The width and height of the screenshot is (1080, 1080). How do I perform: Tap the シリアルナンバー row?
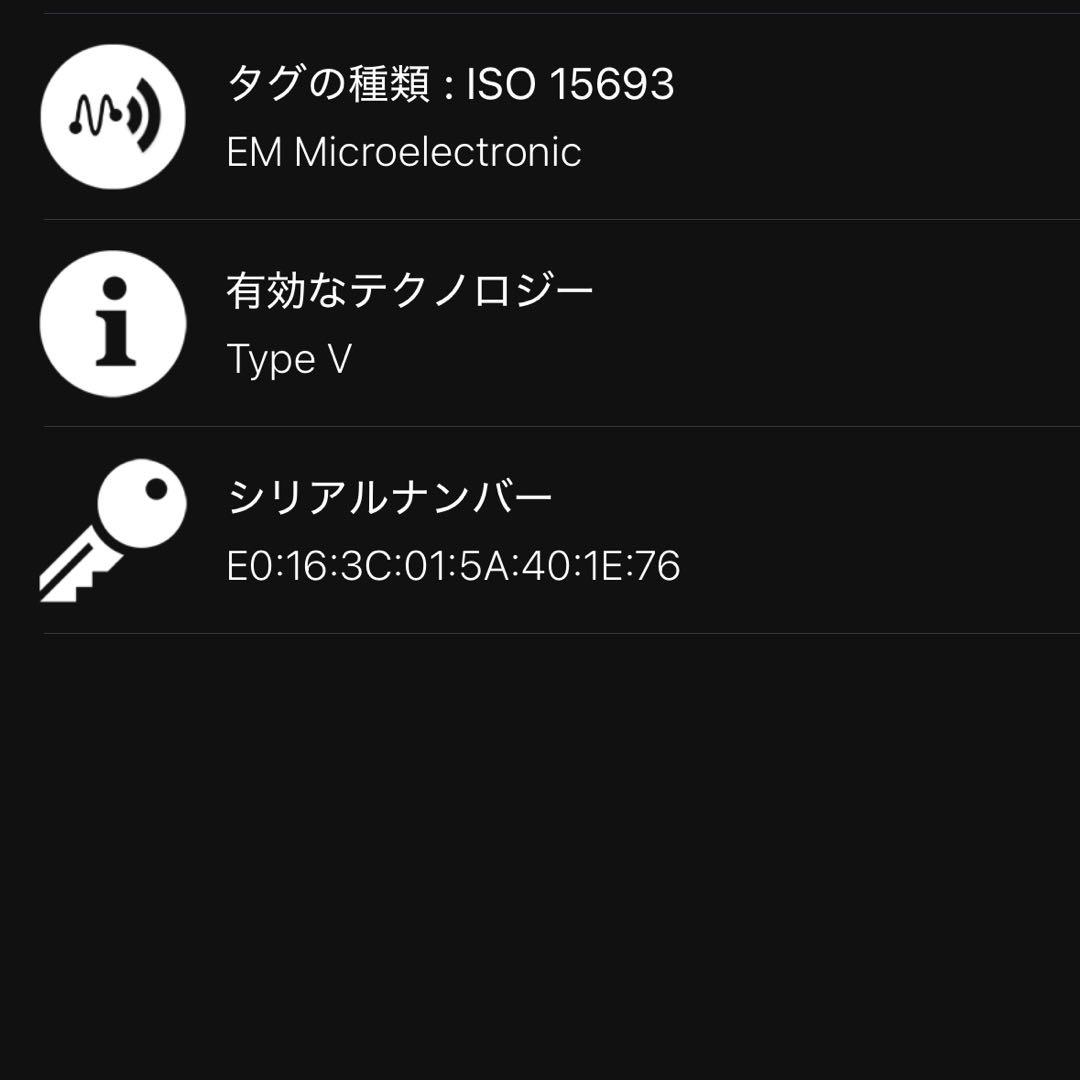click(x=452, y=530)
